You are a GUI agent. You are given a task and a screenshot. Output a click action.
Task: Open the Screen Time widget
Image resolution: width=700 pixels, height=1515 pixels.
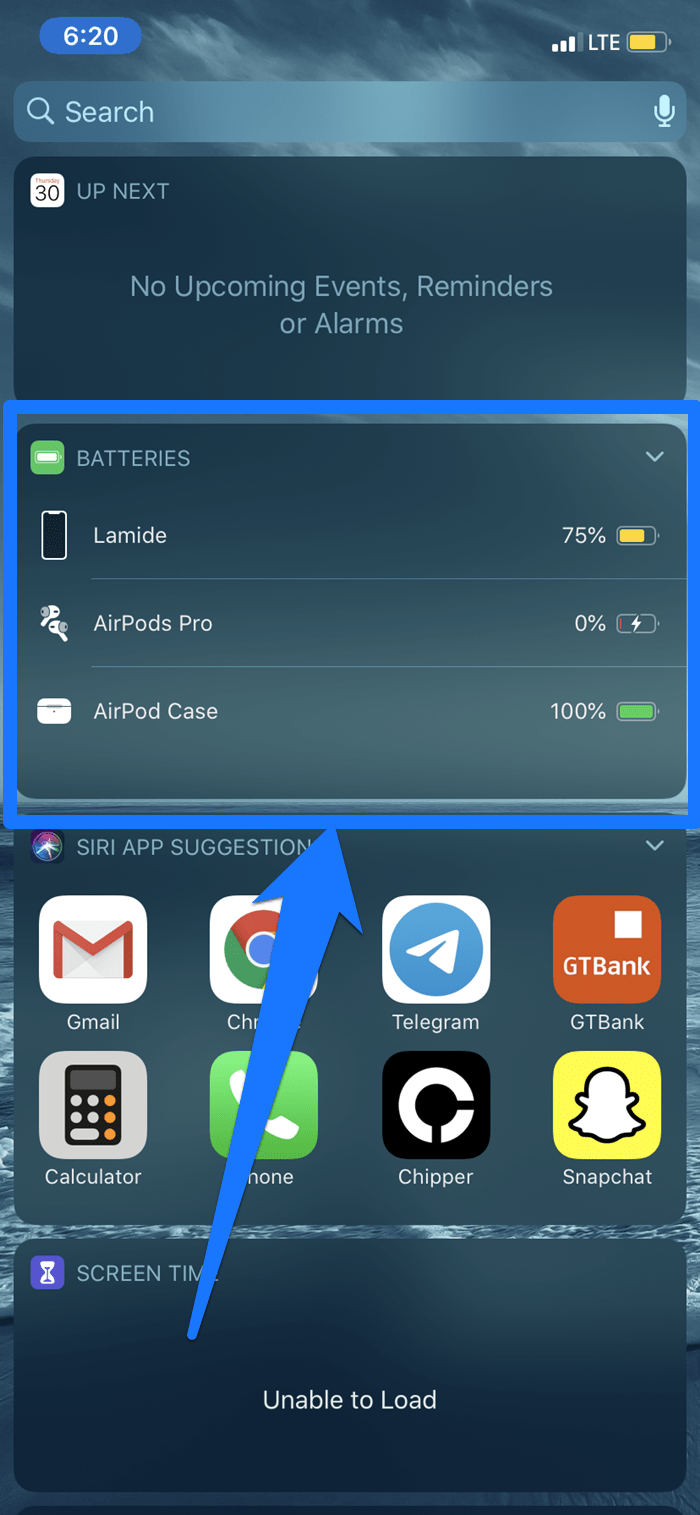350,1370
